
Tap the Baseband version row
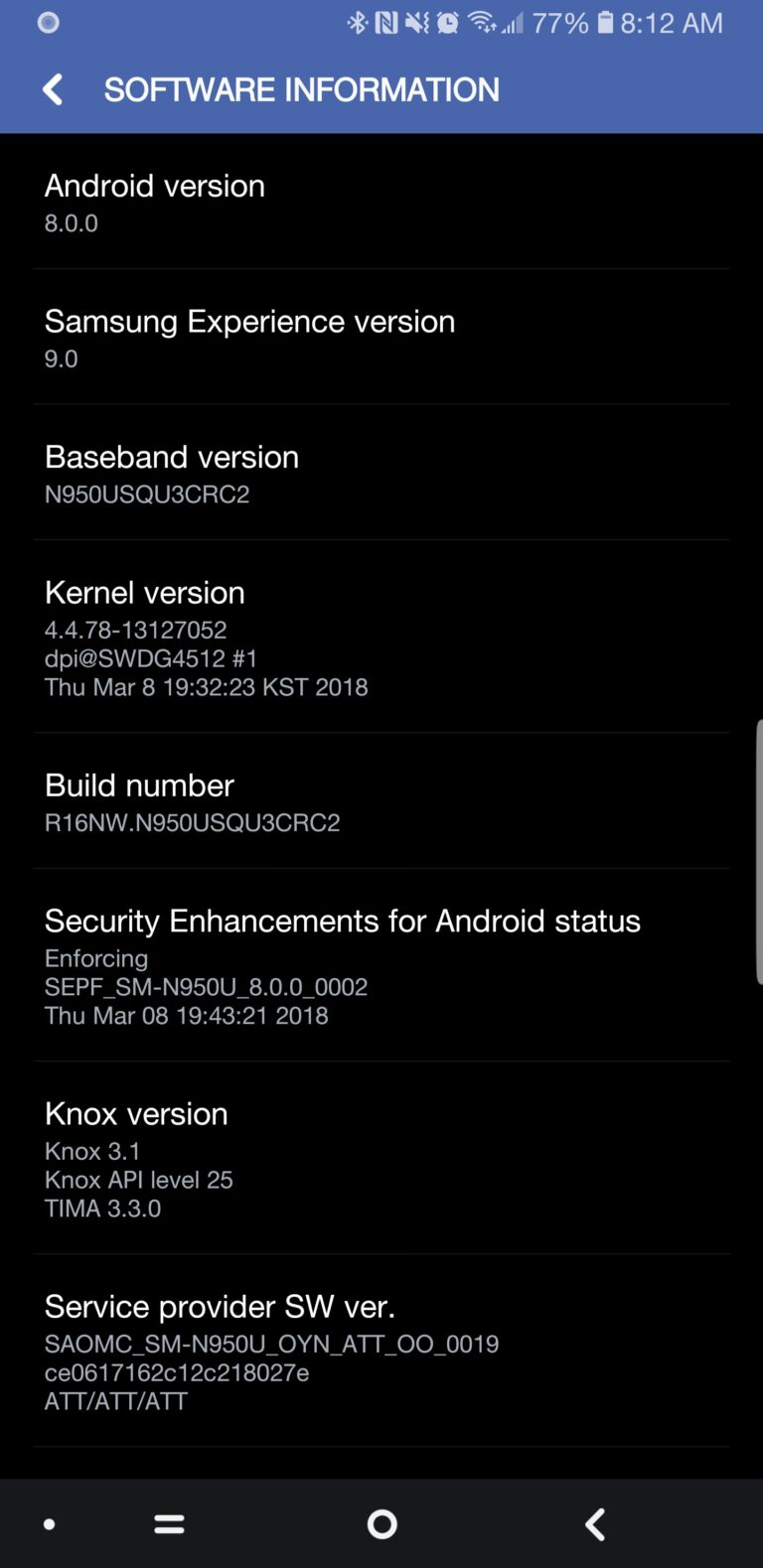click(x=381, y=474)
